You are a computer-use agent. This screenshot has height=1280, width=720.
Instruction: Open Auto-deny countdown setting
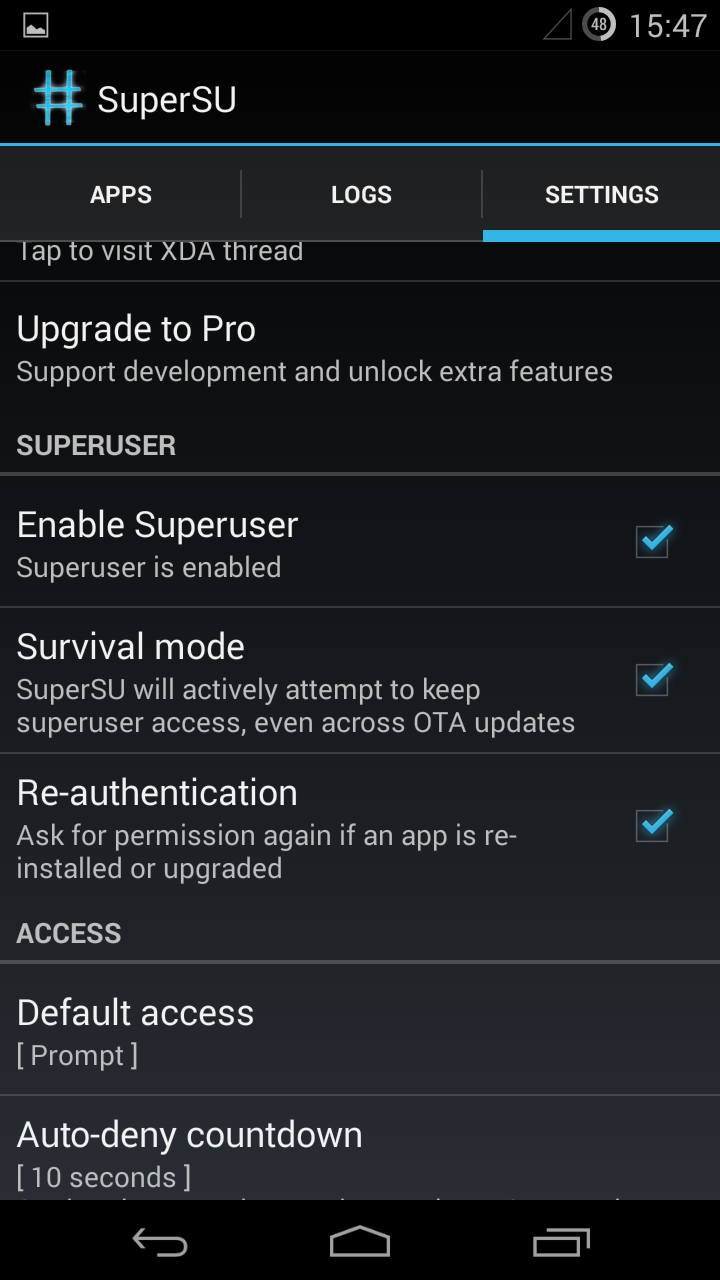(x=360, y=1148)
